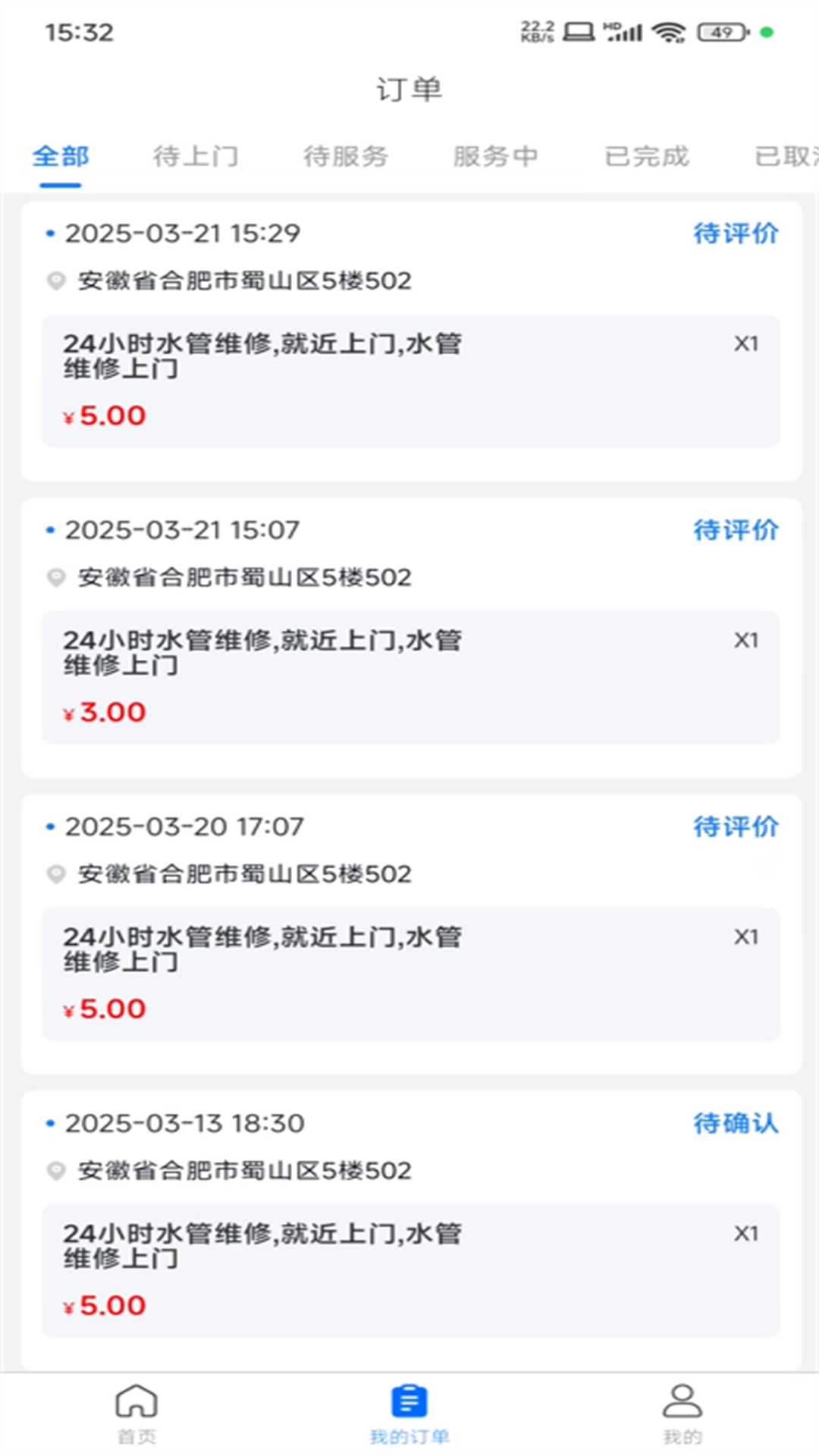
Task: Click the location pin on the 2025-03-13 order
Action: point(56,1170)
